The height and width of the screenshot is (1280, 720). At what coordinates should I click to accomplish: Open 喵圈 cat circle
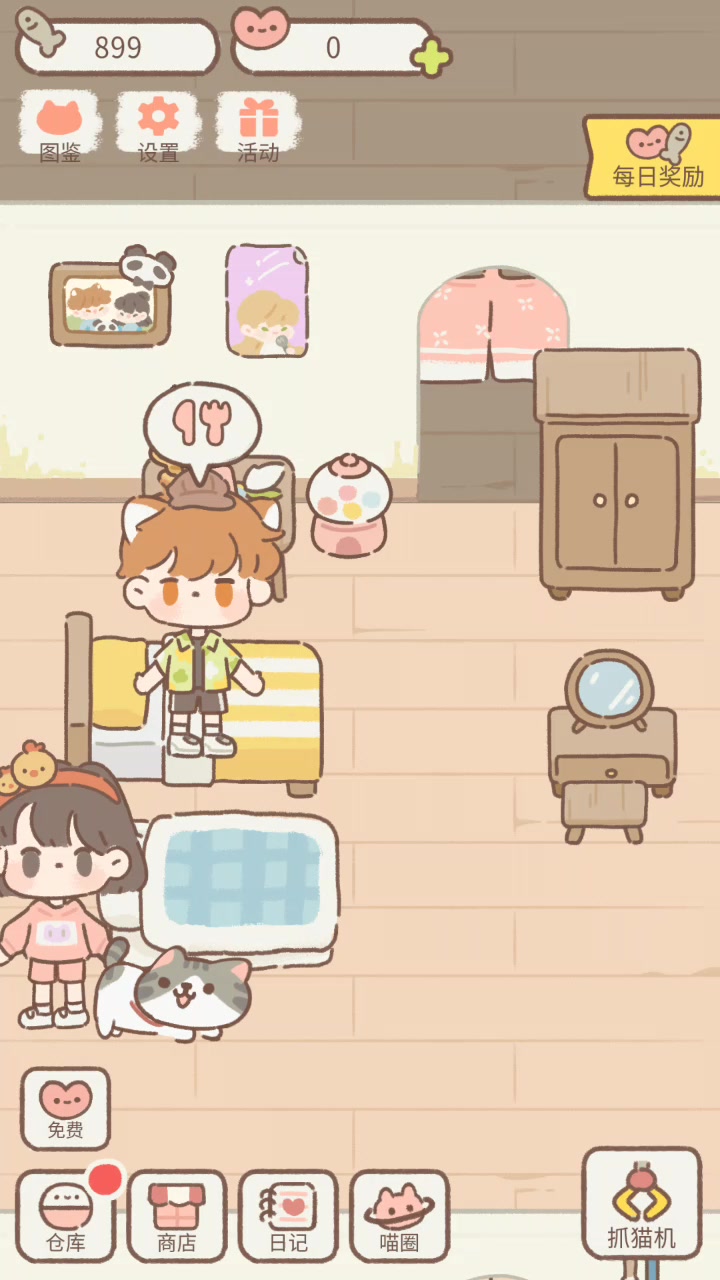(399, 1216)
